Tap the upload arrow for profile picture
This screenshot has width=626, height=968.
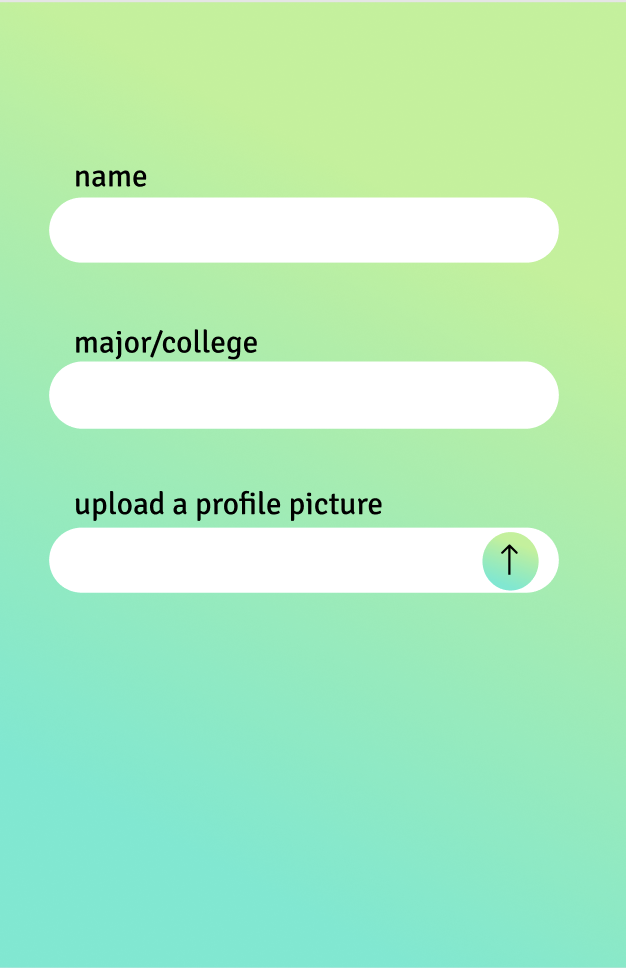510,561
